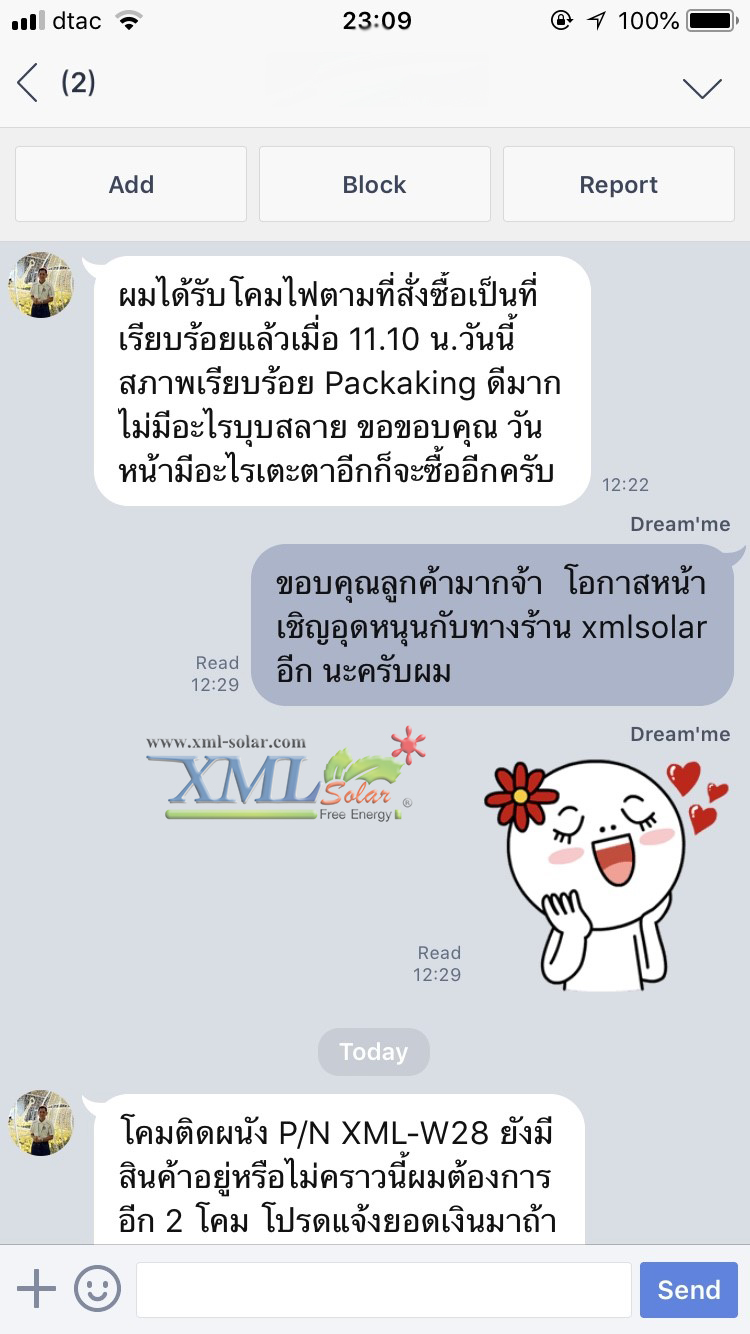Screen dimensions: 750x1334
Task: Tap the battery indicator in the status bar
Action: 712,18
